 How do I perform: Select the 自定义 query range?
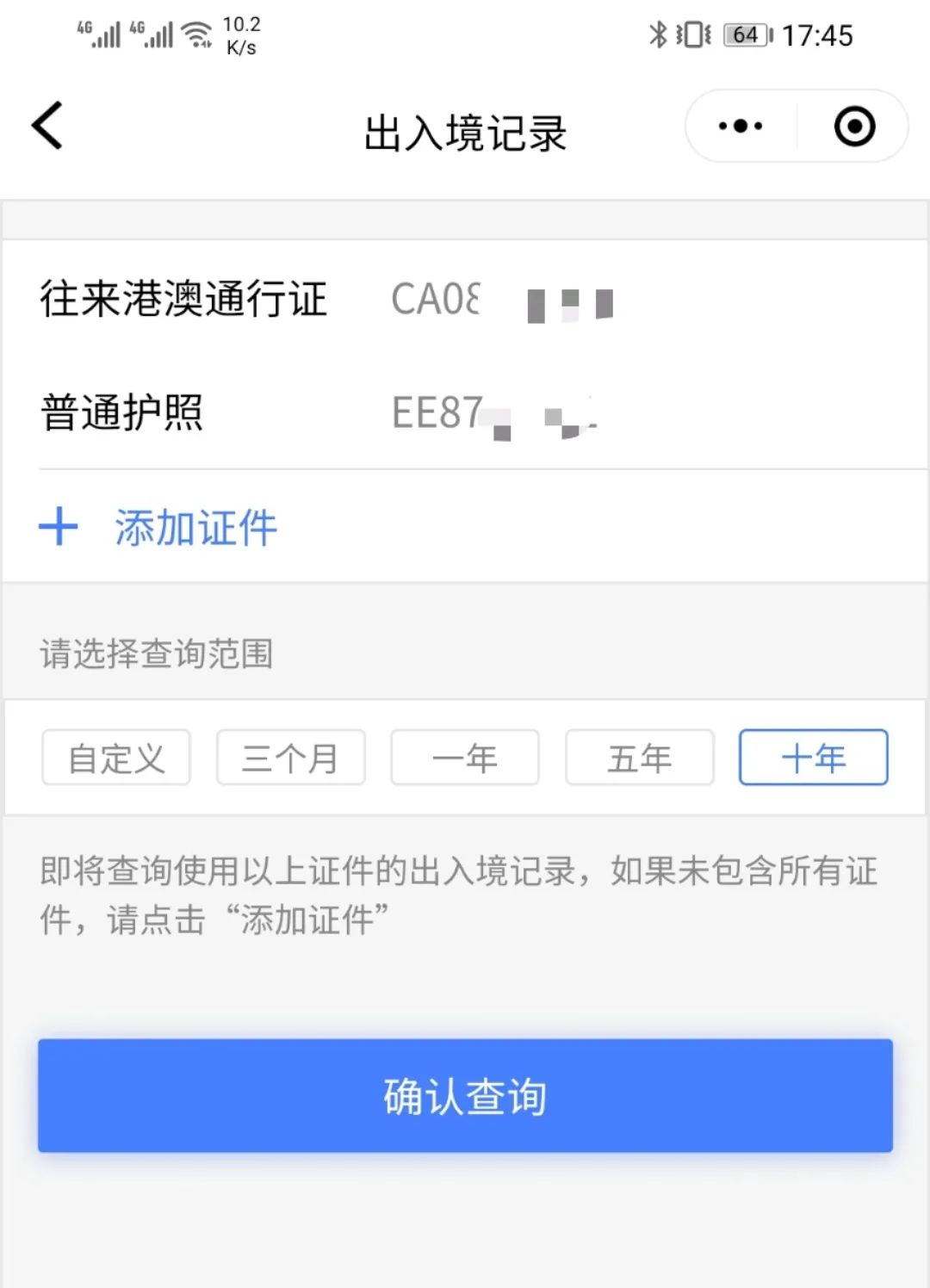coord(116,758)
